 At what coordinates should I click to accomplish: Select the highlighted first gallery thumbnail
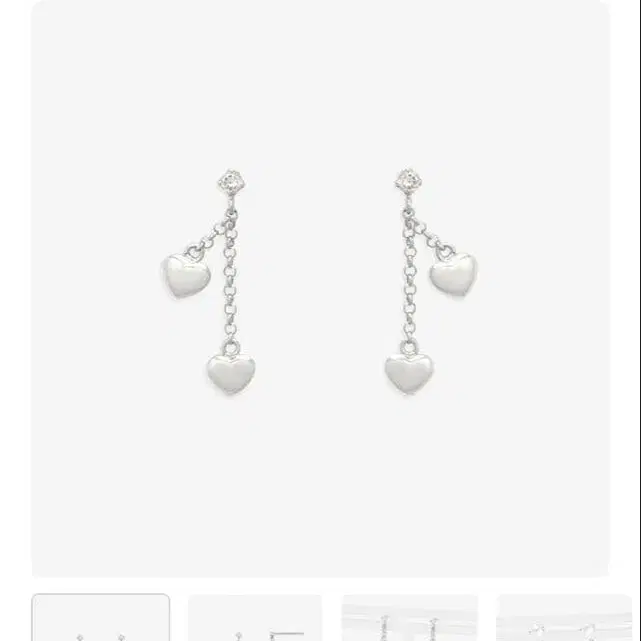(x=101, y=620)
